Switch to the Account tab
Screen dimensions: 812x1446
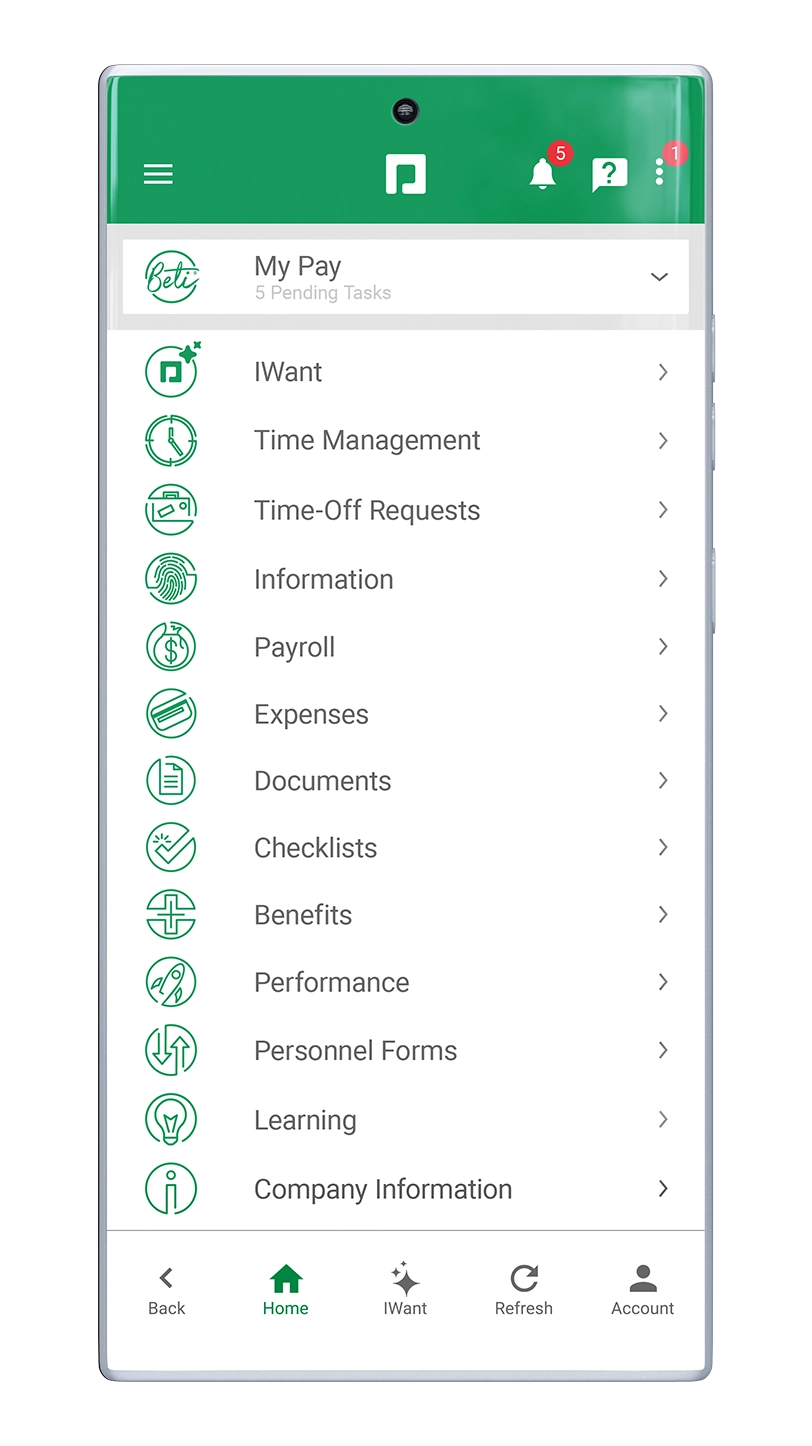643,1291
